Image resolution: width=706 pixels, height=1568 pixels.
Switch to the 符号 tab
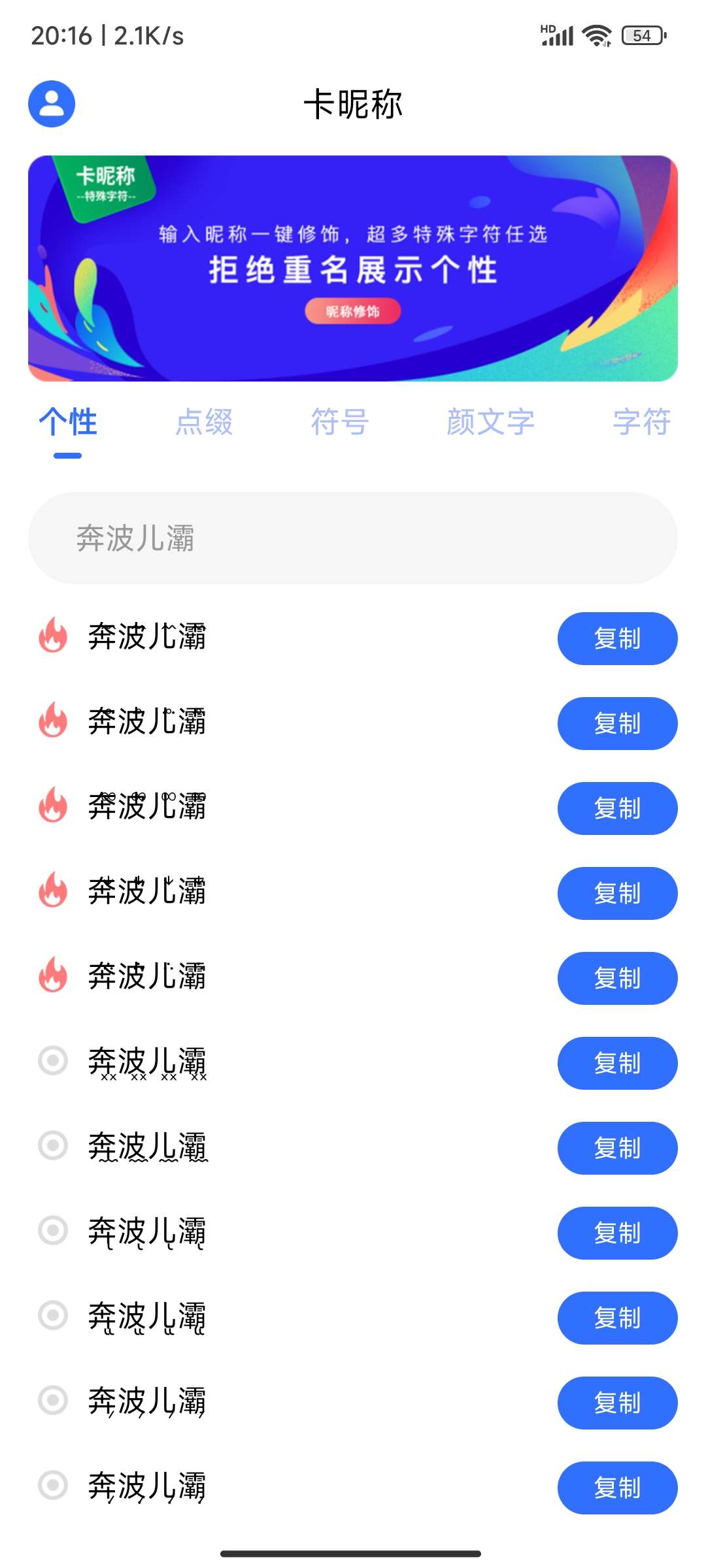pos(340,423)
